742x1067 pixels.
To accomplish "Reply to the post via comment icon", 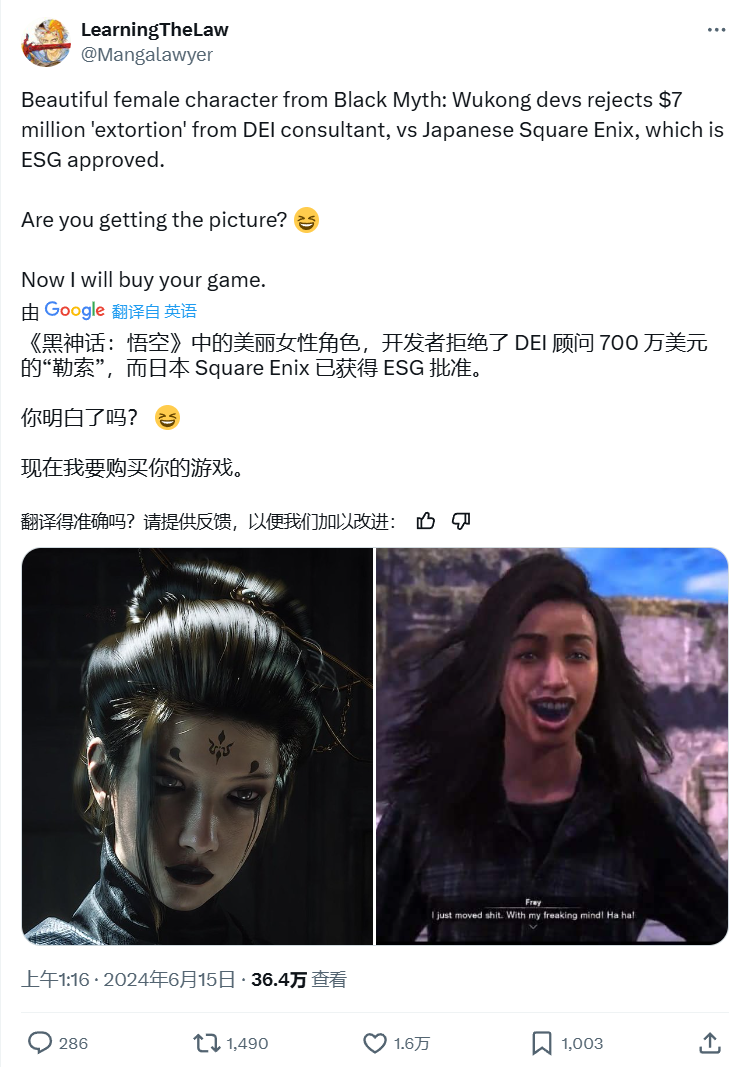I will (40, 1043).
